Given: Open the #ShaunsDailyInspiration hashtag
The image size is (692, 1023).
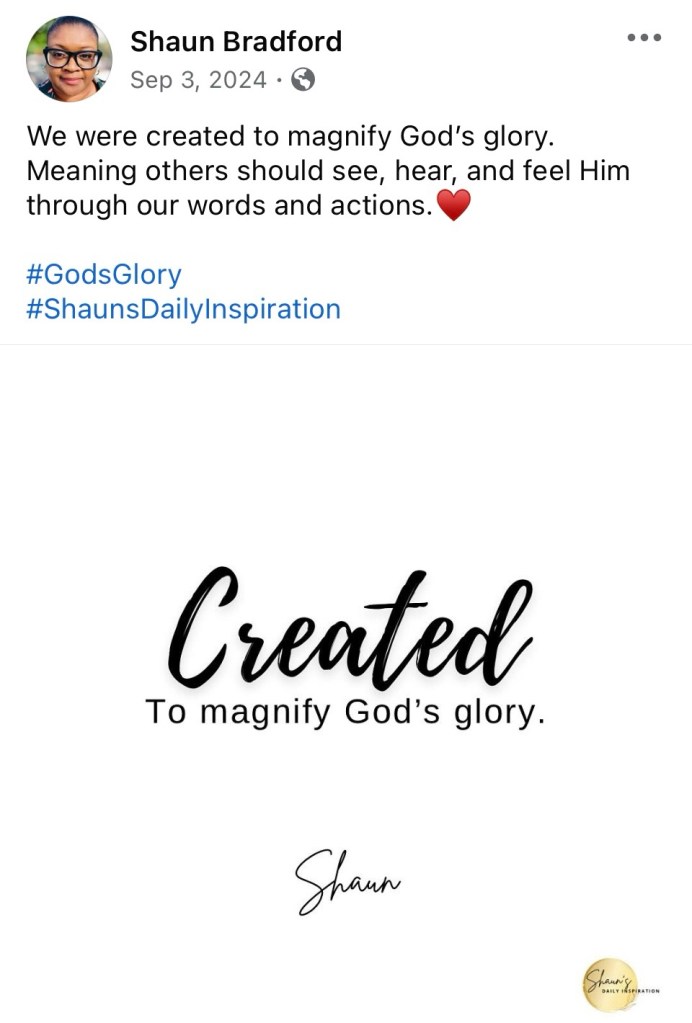Looking at the screenshot, I should click(183, 308).
